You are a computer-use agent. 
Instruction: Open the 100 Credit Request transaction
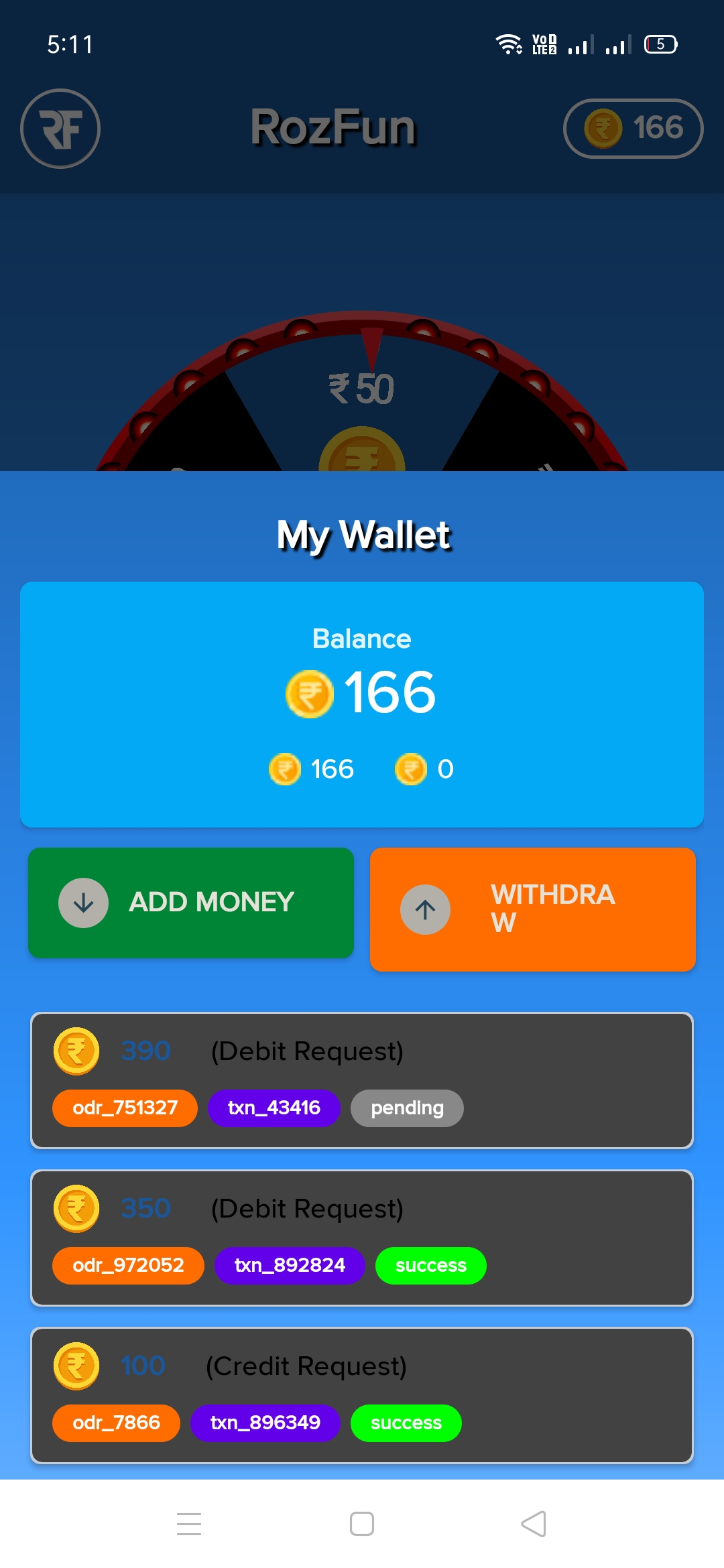click(362, 1394)
